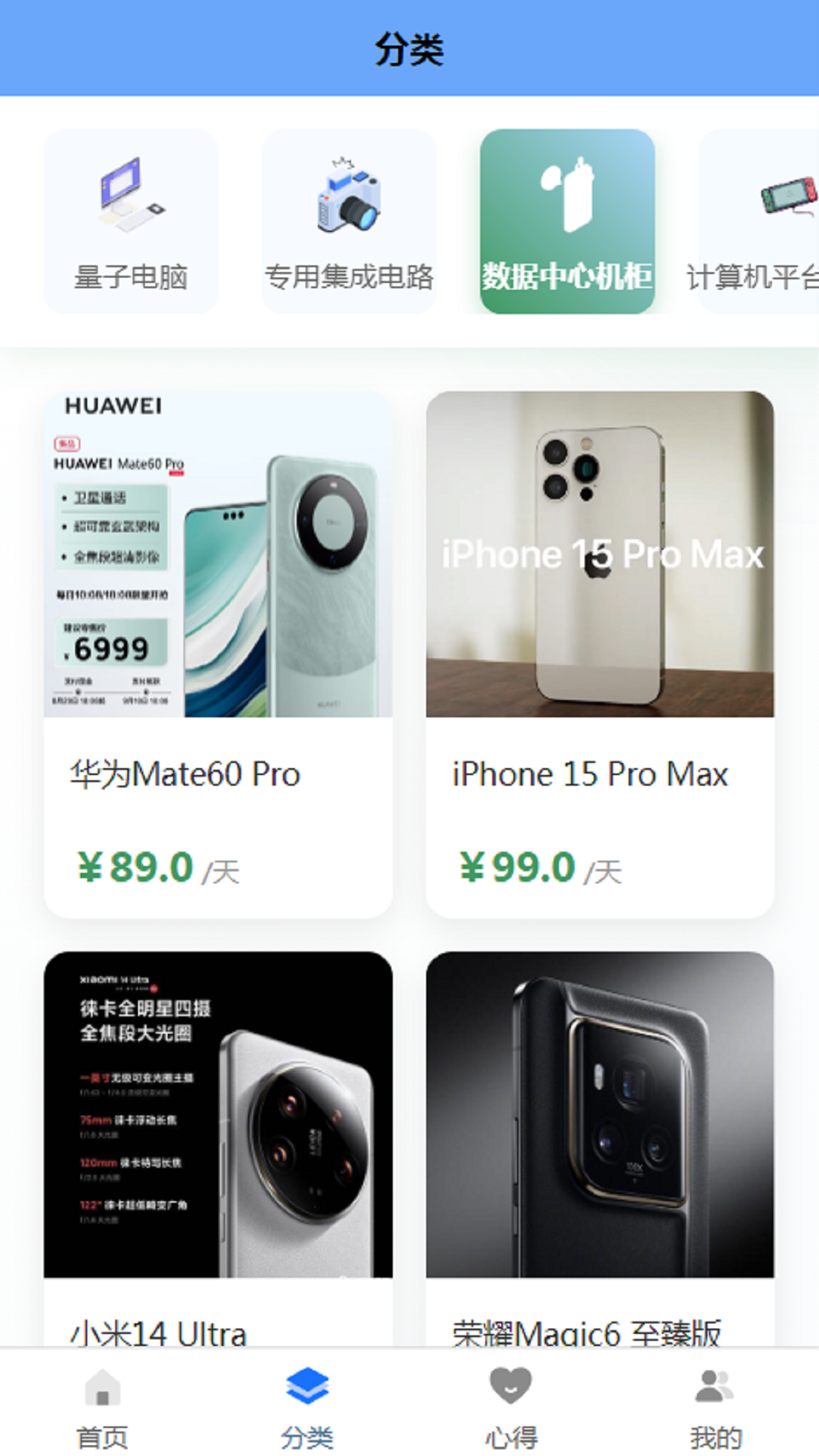Open the 华为Mate60 Pro product card
The width and height of the screenshot is (819, 1456).
(218, 654)
